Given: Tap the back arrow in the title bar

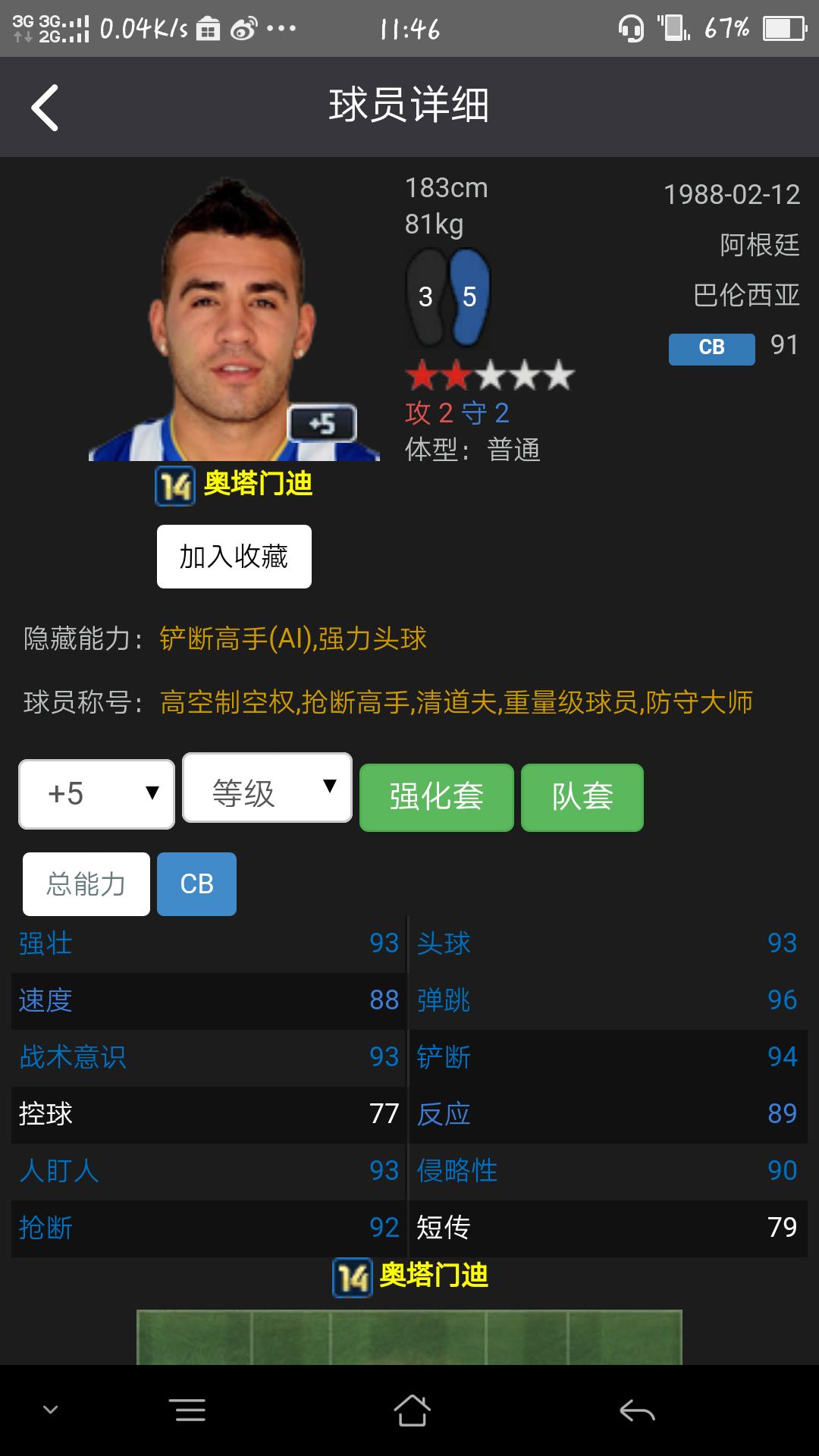Looking at the screenshot, I should (x=43, y=106).
